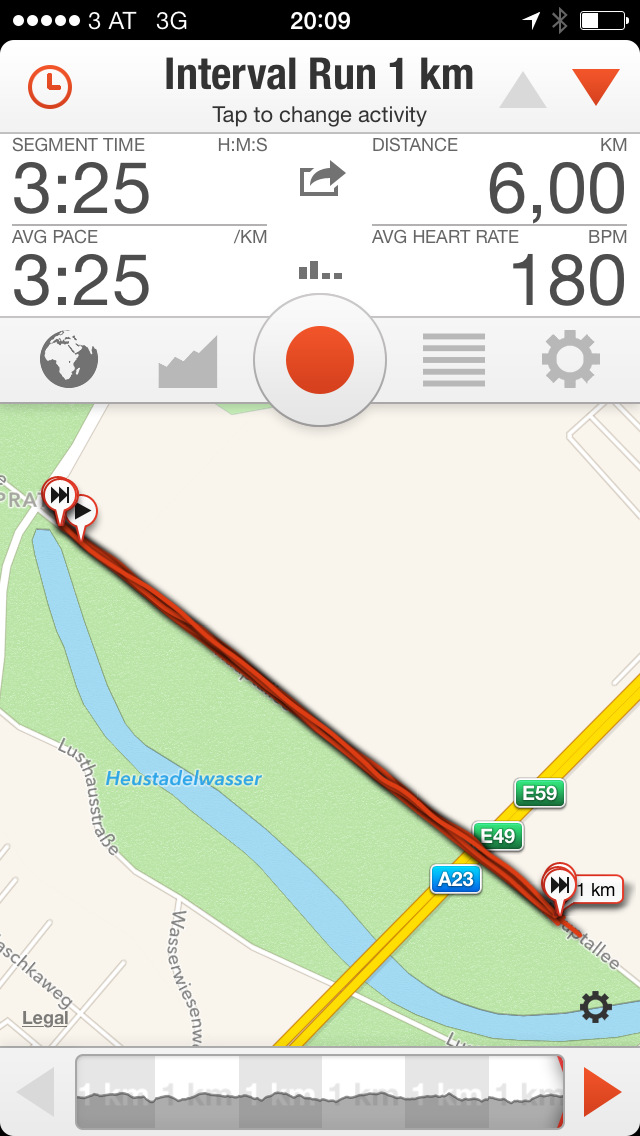Viewport: 640px width, 1136px height.
Task: Start recording with the red button
Action: (320, 359)
